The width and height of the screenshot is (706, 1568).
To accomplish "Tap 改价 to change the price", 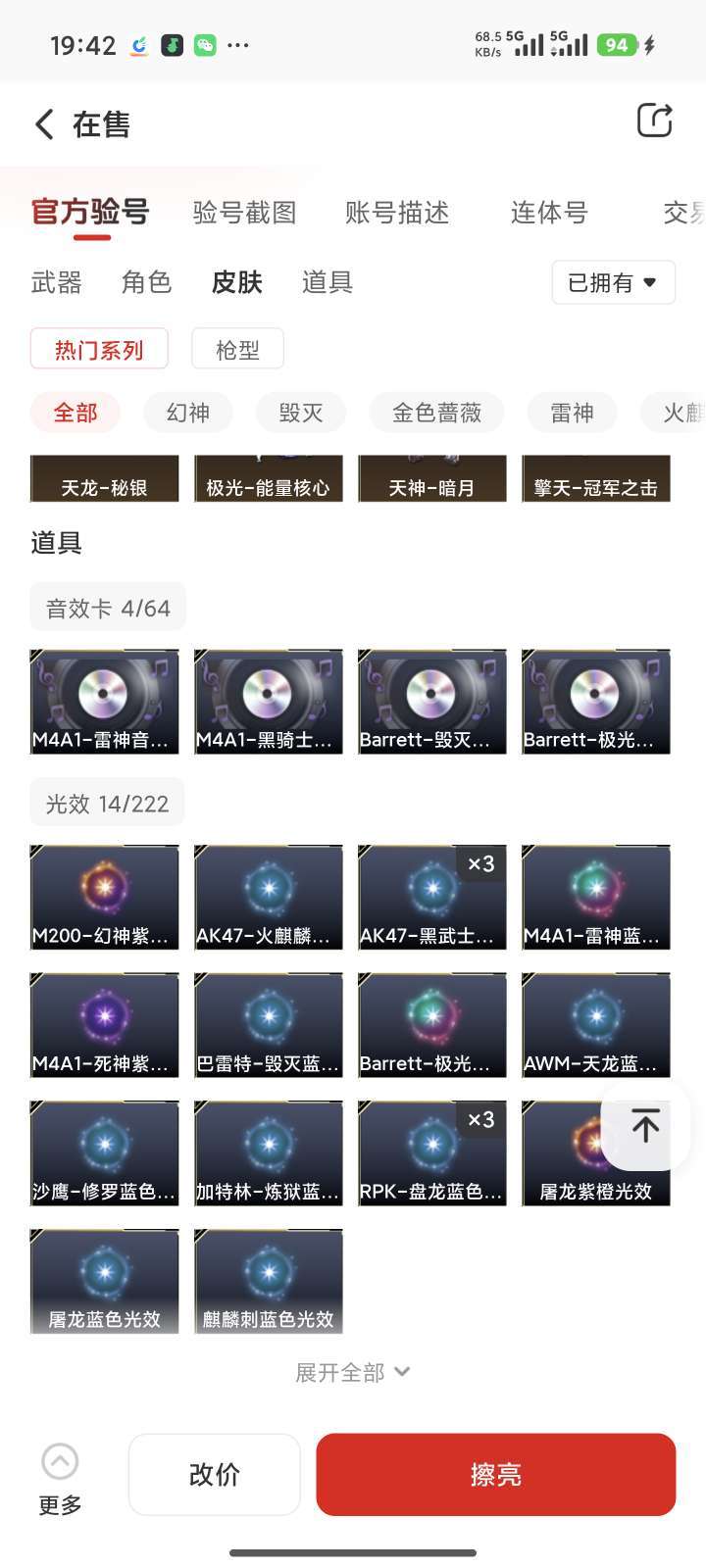I will pyautogui.click(x=214, y=1474).
